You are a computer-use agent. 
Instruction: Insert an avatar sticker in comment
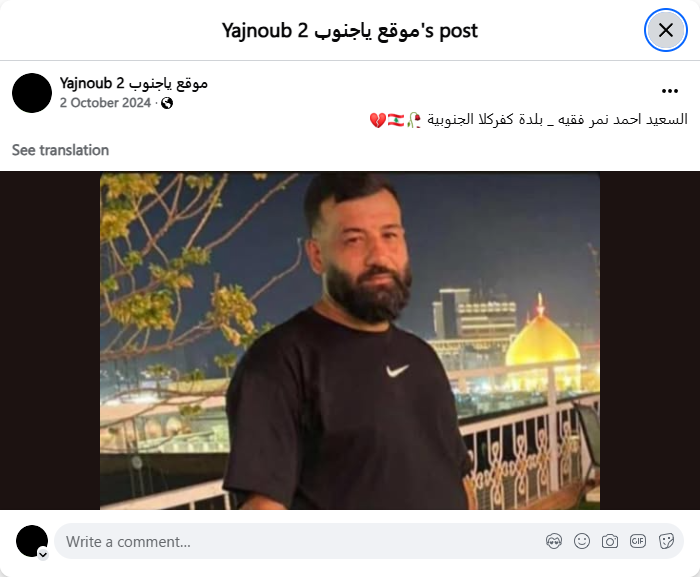click(554, 542)
